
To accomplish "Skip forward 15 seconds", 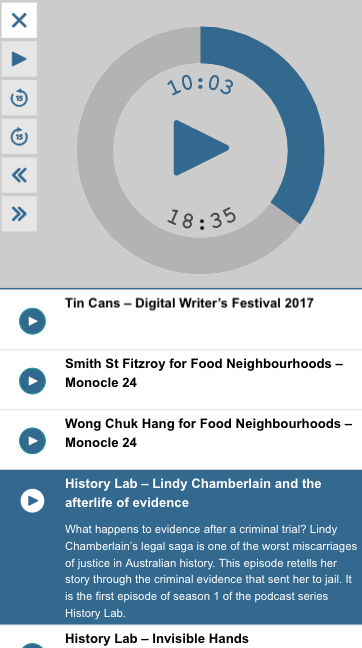I will pos(19,136).
